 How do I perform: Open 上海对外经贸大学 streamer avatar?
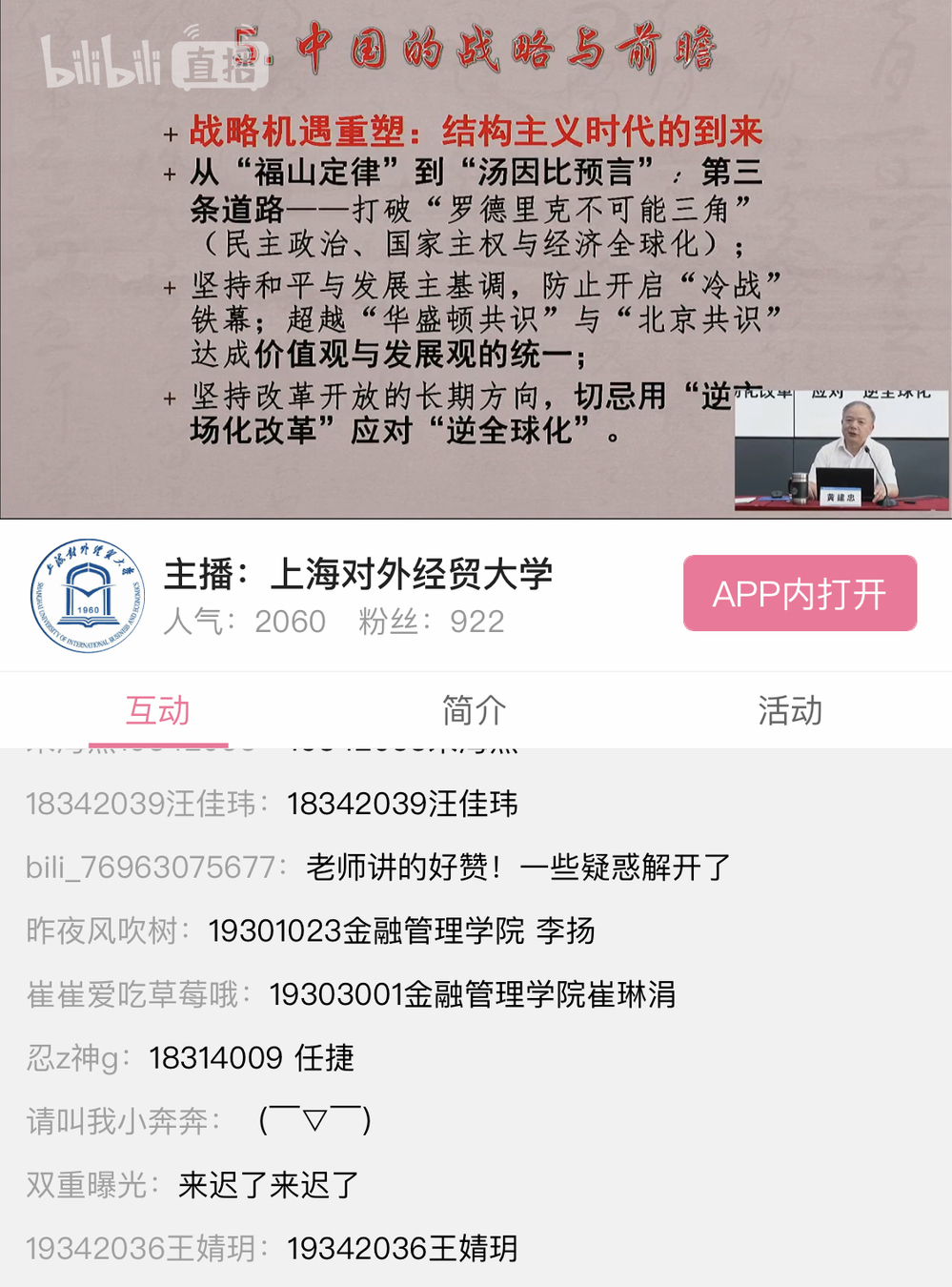coord(88,596)
